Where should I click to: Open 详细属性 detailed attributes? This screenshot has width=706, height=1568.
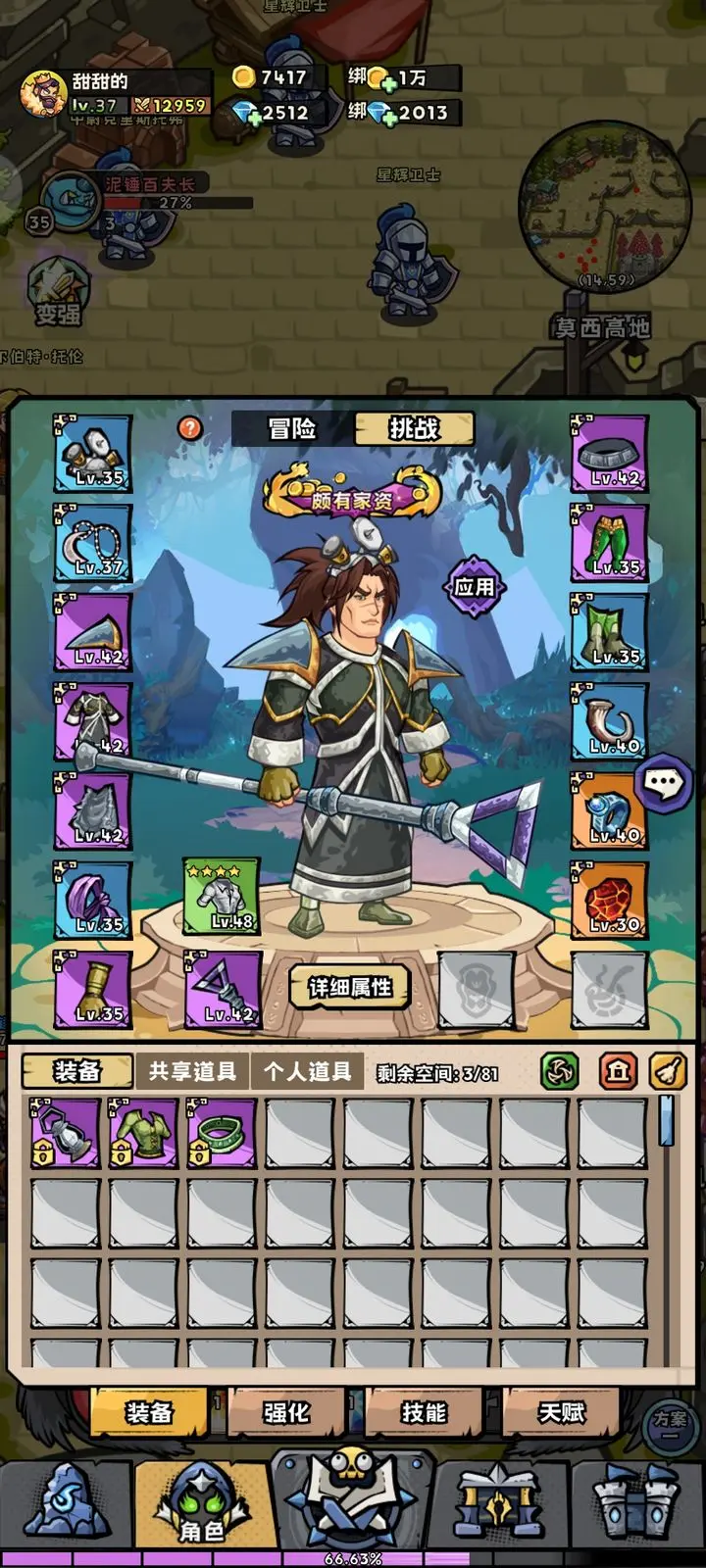350,988
